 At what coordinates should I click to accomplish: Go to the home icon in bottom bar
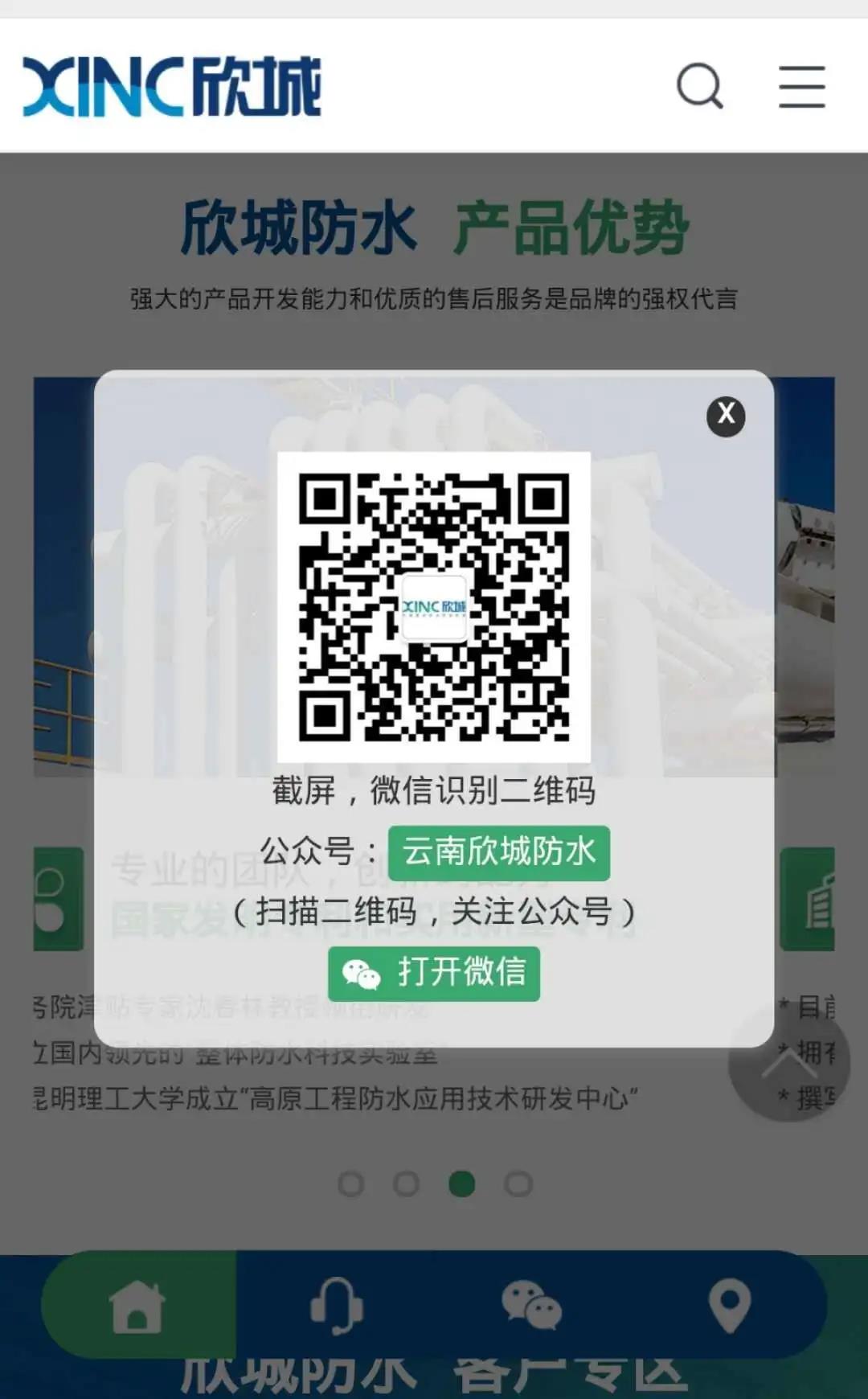pos(137,1306)
